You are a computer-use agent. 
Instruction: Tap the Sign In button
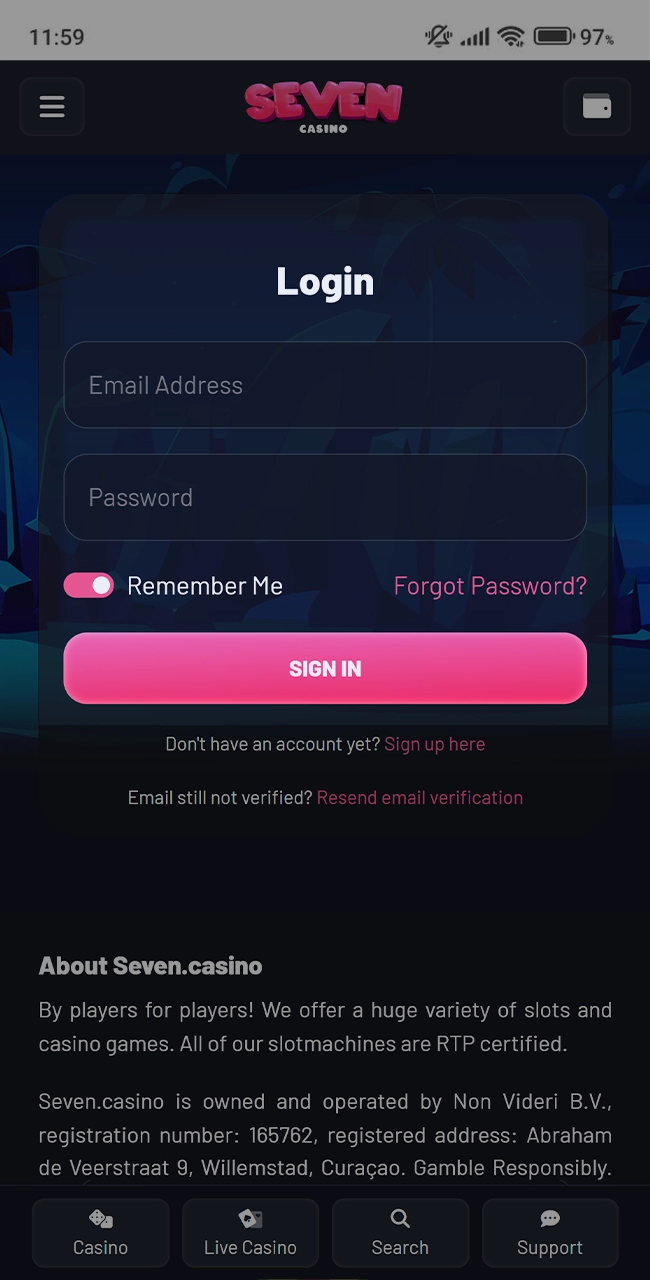[x=325, y=668]
